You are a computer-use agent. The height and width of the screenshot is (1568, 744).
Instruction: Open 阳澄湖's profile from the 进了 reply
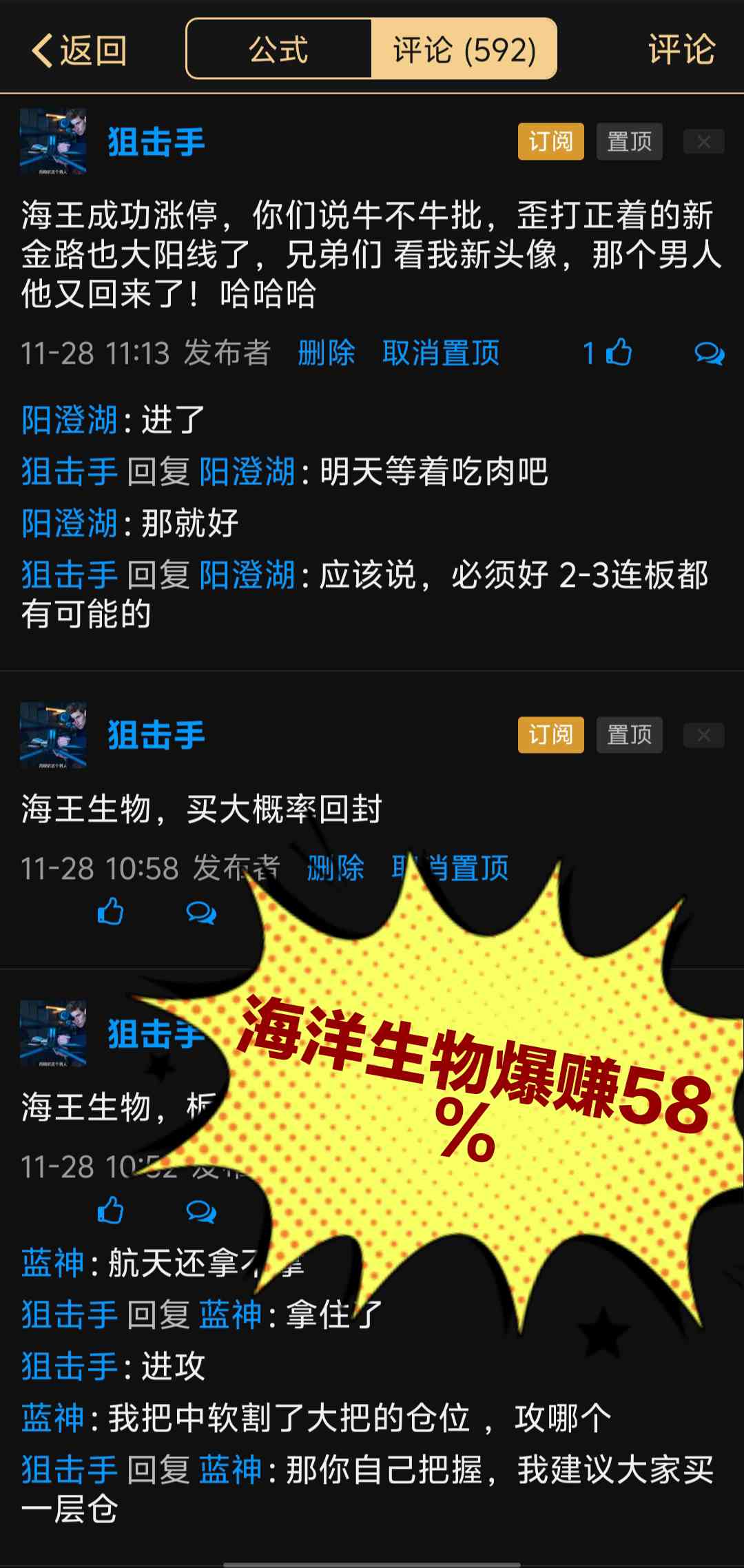(69, 420)
